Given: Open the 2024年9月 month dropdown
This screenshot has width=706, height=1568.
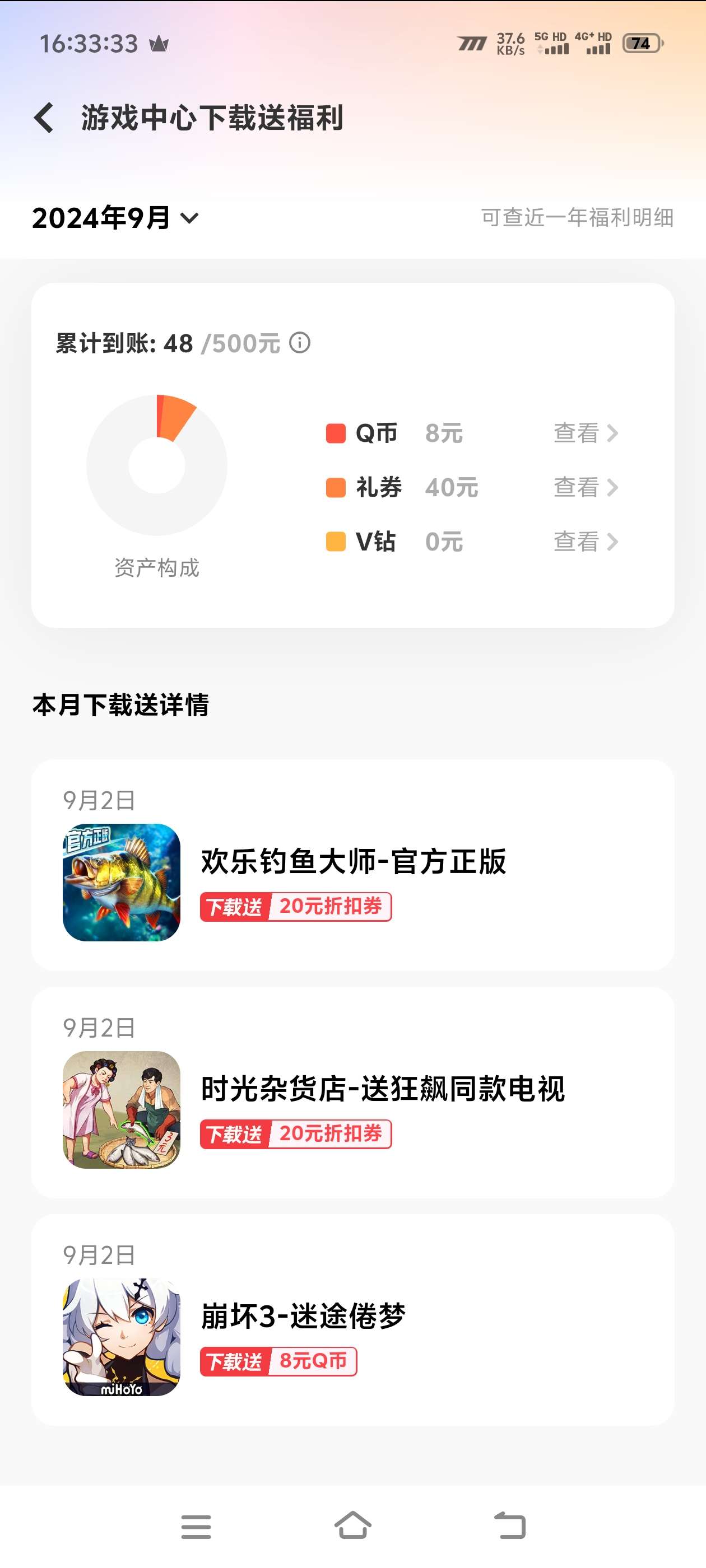Looking at the screenshot, I should click(116, 218).
